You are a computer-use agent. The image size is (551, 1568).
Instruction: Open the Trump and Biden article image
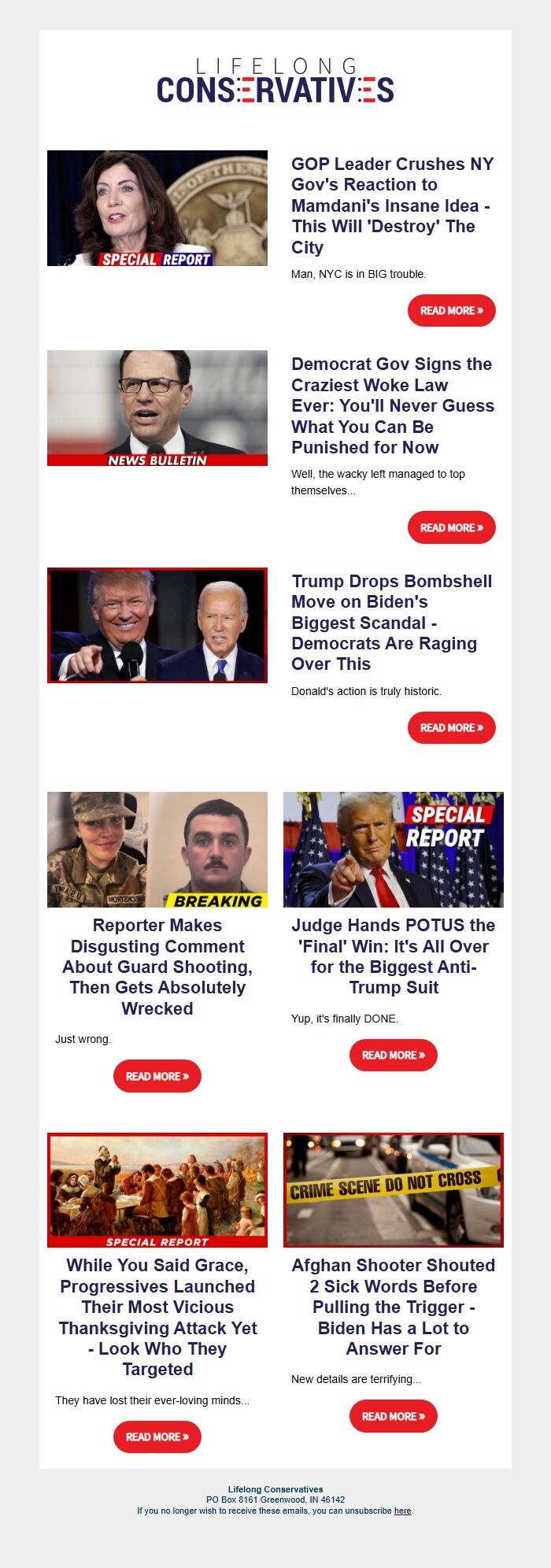pyautogui.click(x=157, y=625)
